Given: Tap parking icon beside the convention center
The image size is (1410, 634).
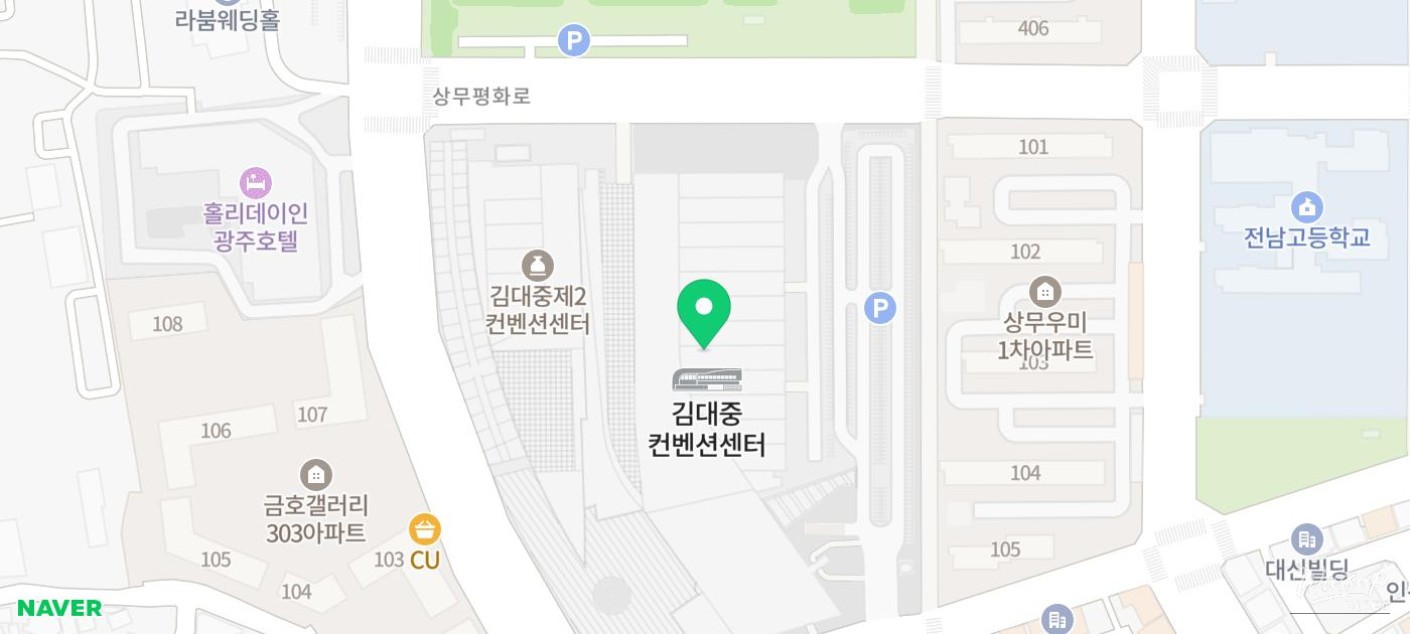Looking at the screenshot, I should [880, 308].
